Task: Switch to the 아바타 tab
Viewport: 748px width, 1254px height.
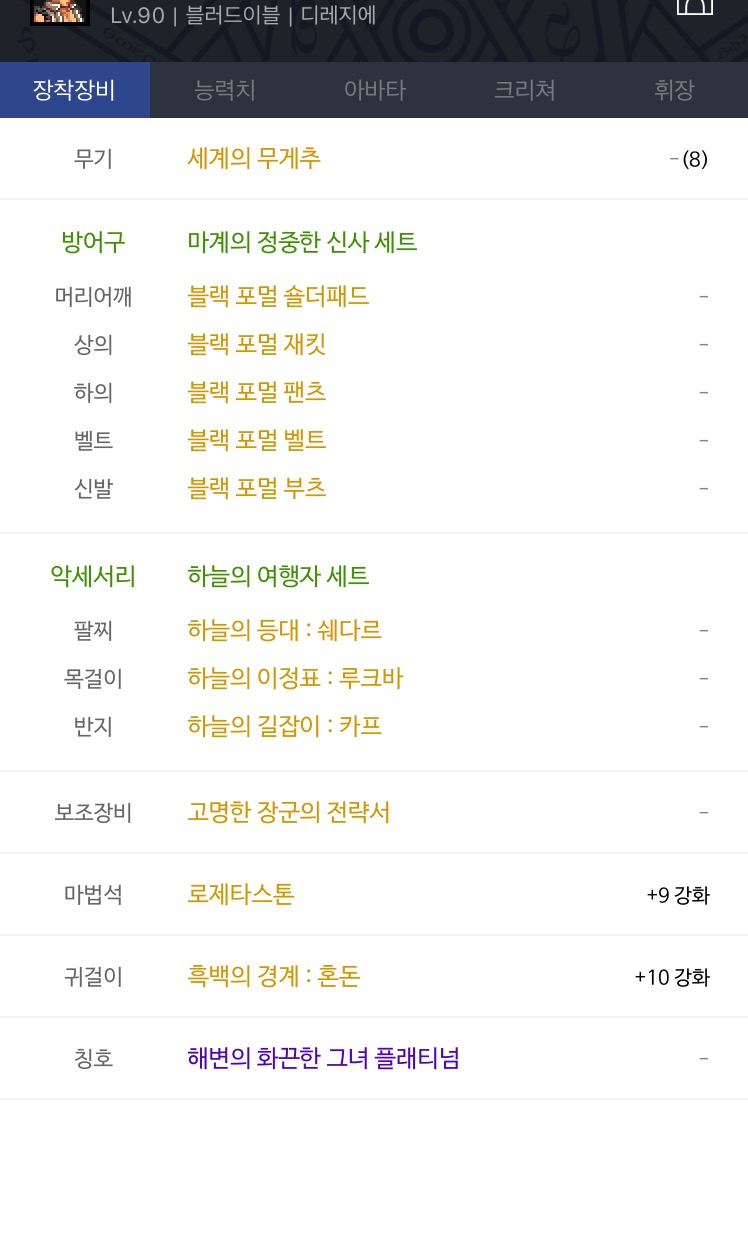Action: coord(375,90)
